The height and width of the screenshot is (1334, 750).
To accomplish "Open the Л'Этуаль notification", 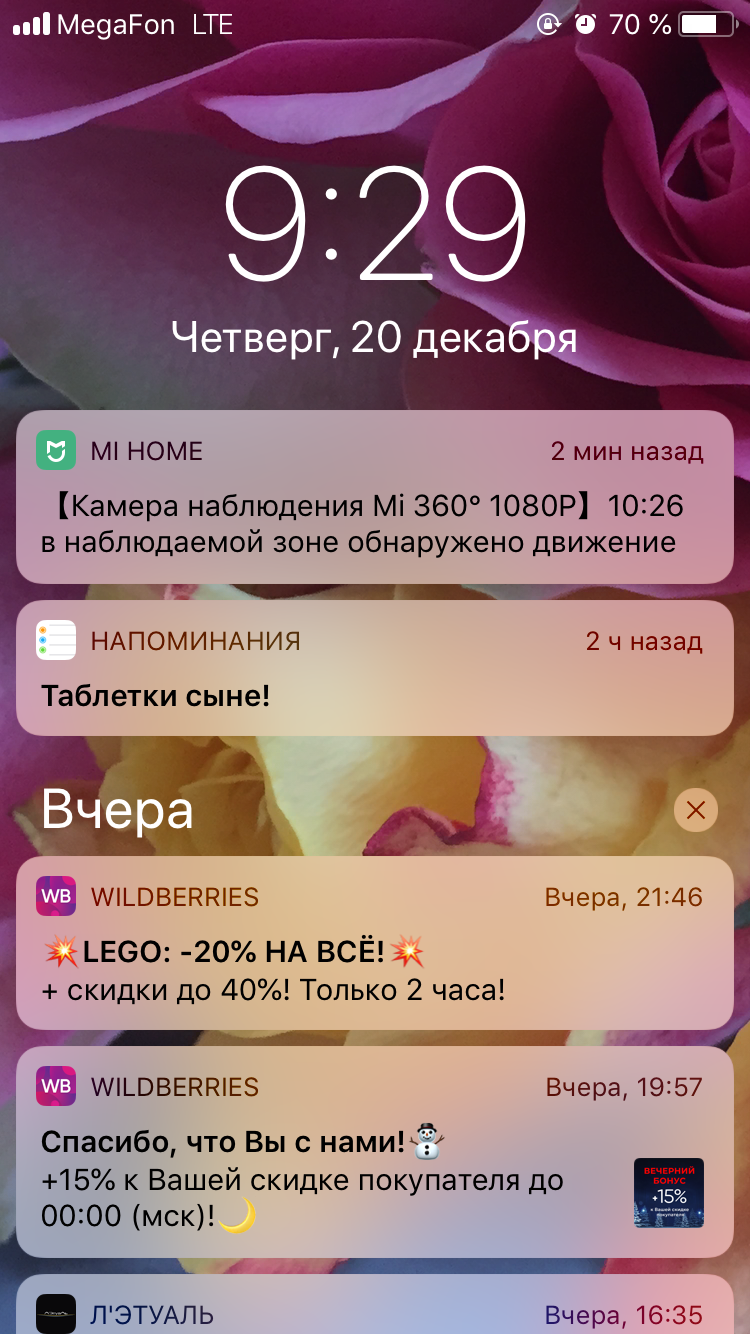I will (374, 1308).
